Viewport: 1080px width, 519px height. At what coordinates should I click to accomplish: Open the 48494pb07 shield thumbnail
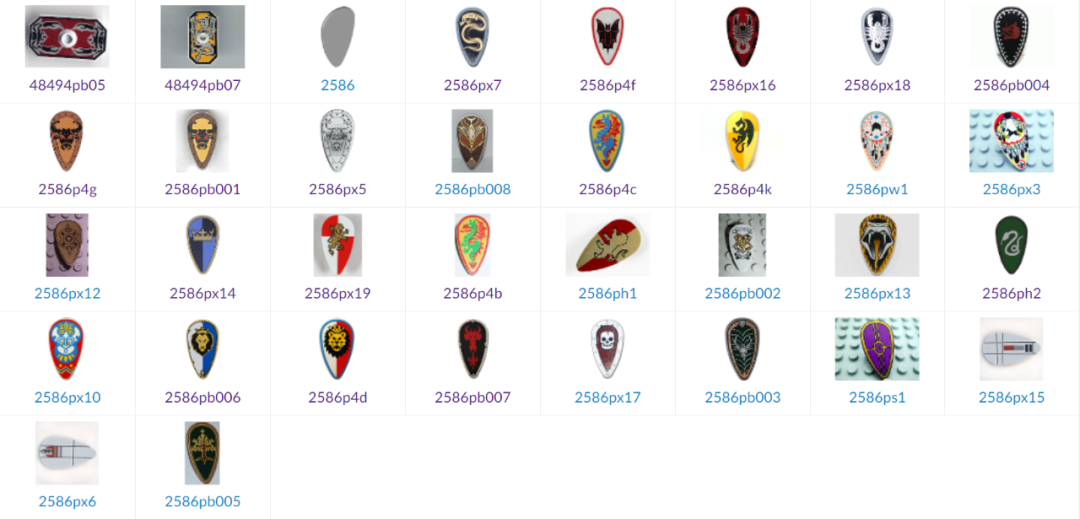coord(202,37)
